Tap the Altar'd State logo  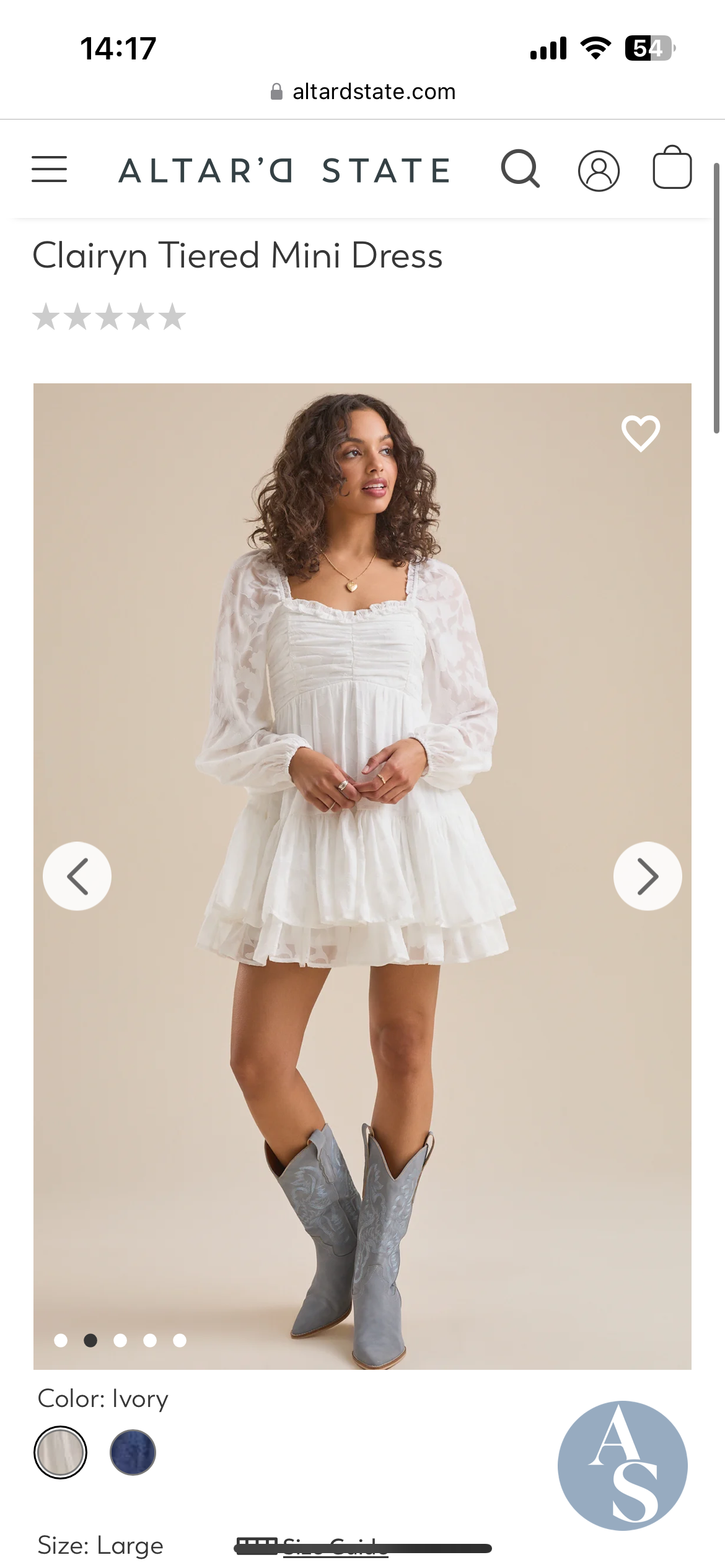coord(285,170)
